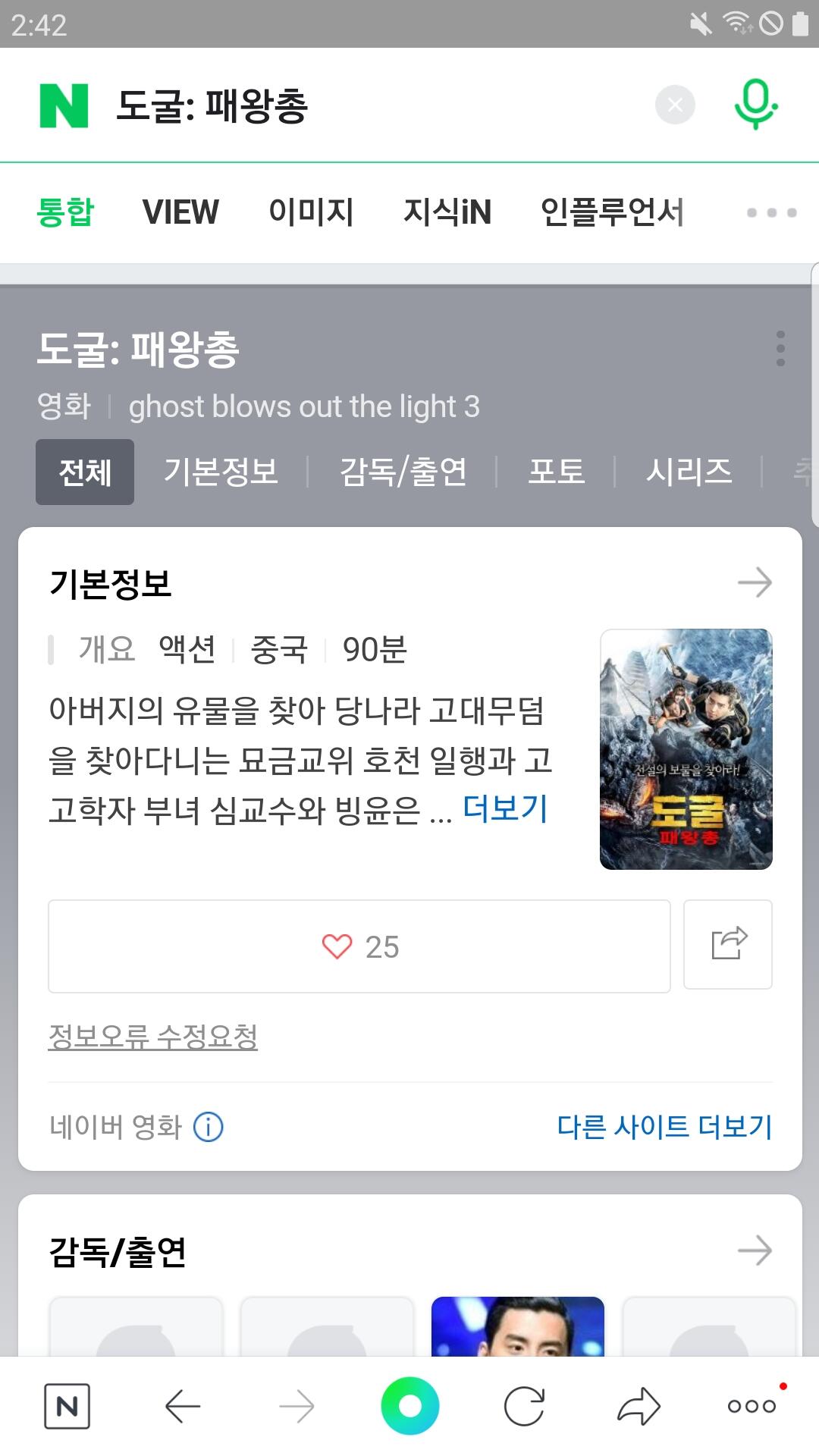Select the 포토 section tab
The height and width of the screenshot is (1456, 819).
pyautogui.click(x=556, y=472)
